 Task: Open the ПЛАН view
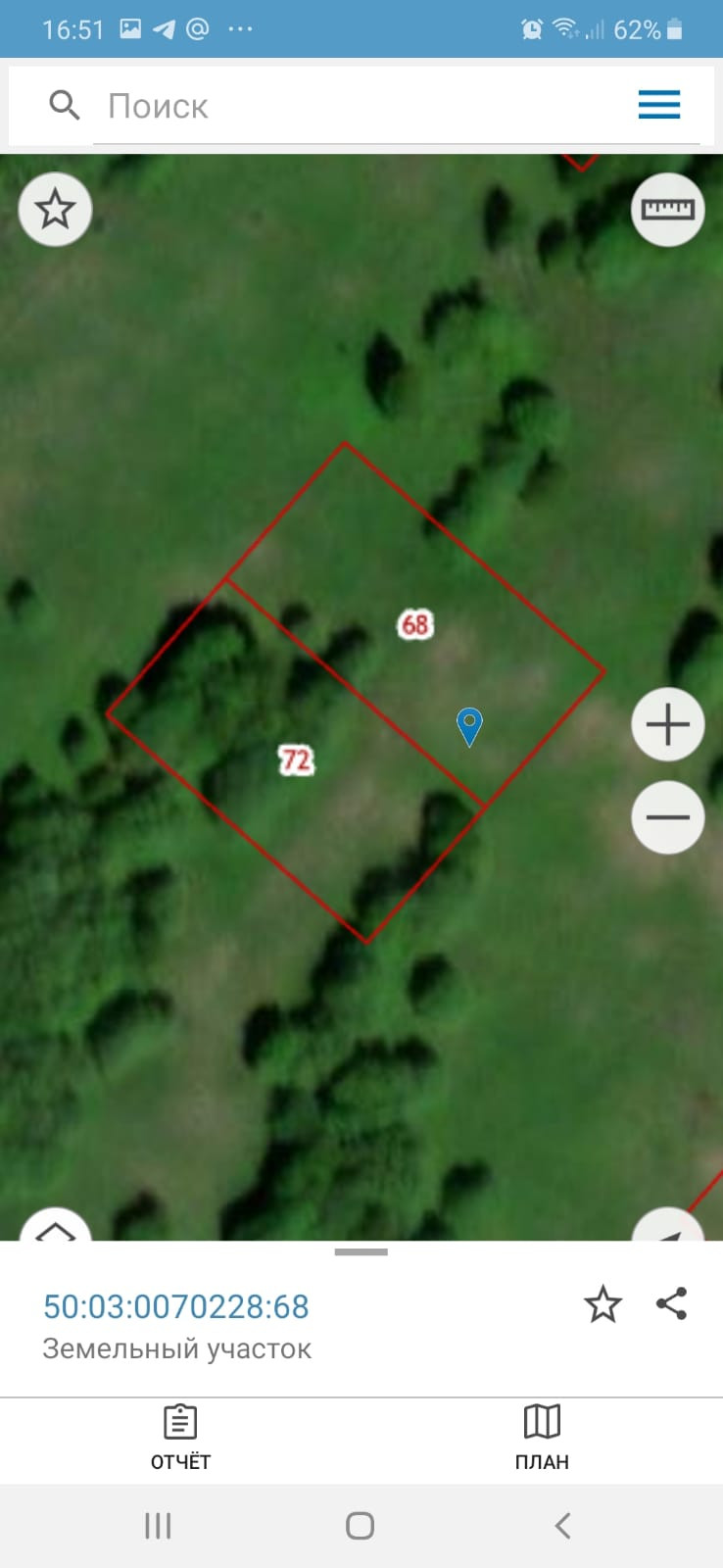click(x=542, y=1438)
